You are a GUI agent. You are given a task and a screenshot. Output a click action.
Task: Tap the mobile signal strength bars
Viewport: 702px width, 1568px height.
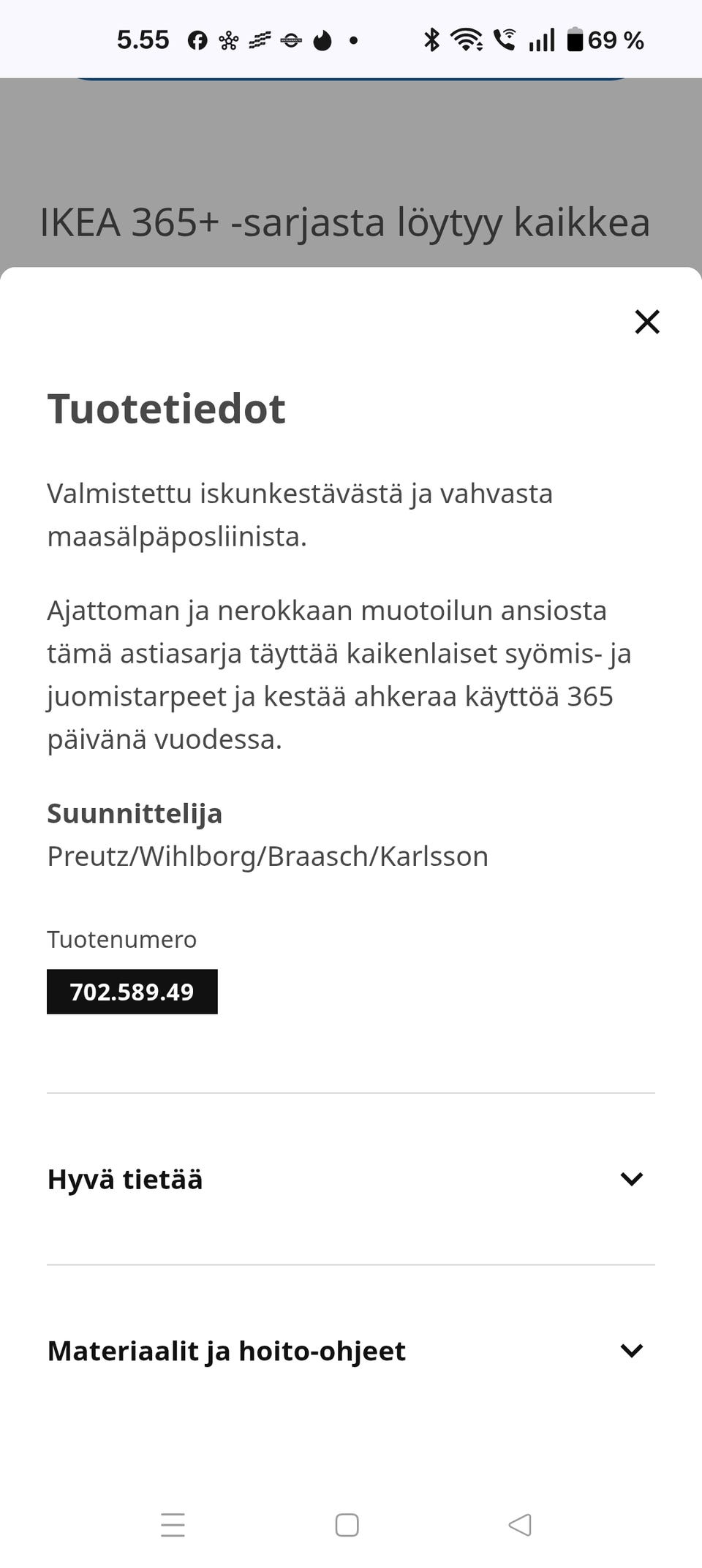coord(541,39)
